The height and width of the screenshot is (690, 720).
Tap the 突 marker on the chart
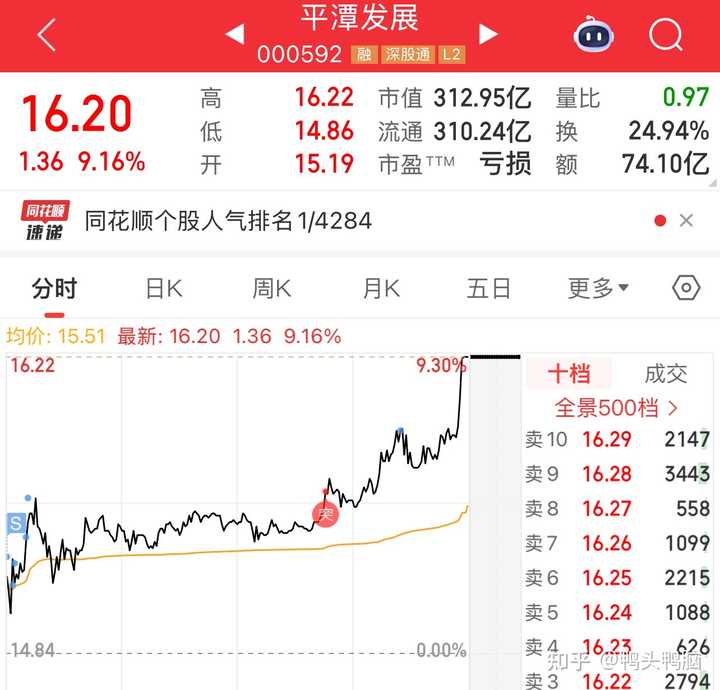324,514
